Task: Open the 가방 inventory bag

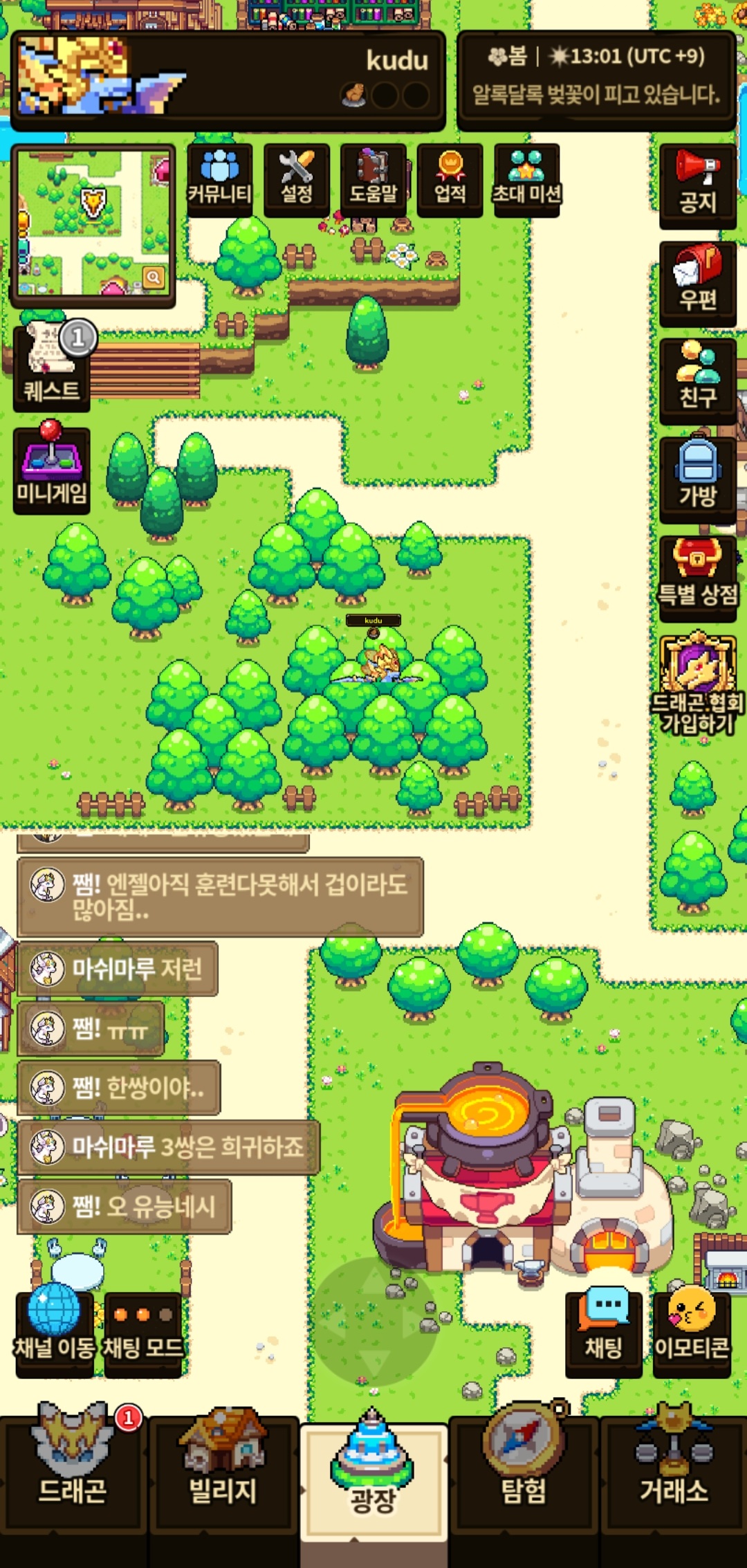Action: point(697,479)
